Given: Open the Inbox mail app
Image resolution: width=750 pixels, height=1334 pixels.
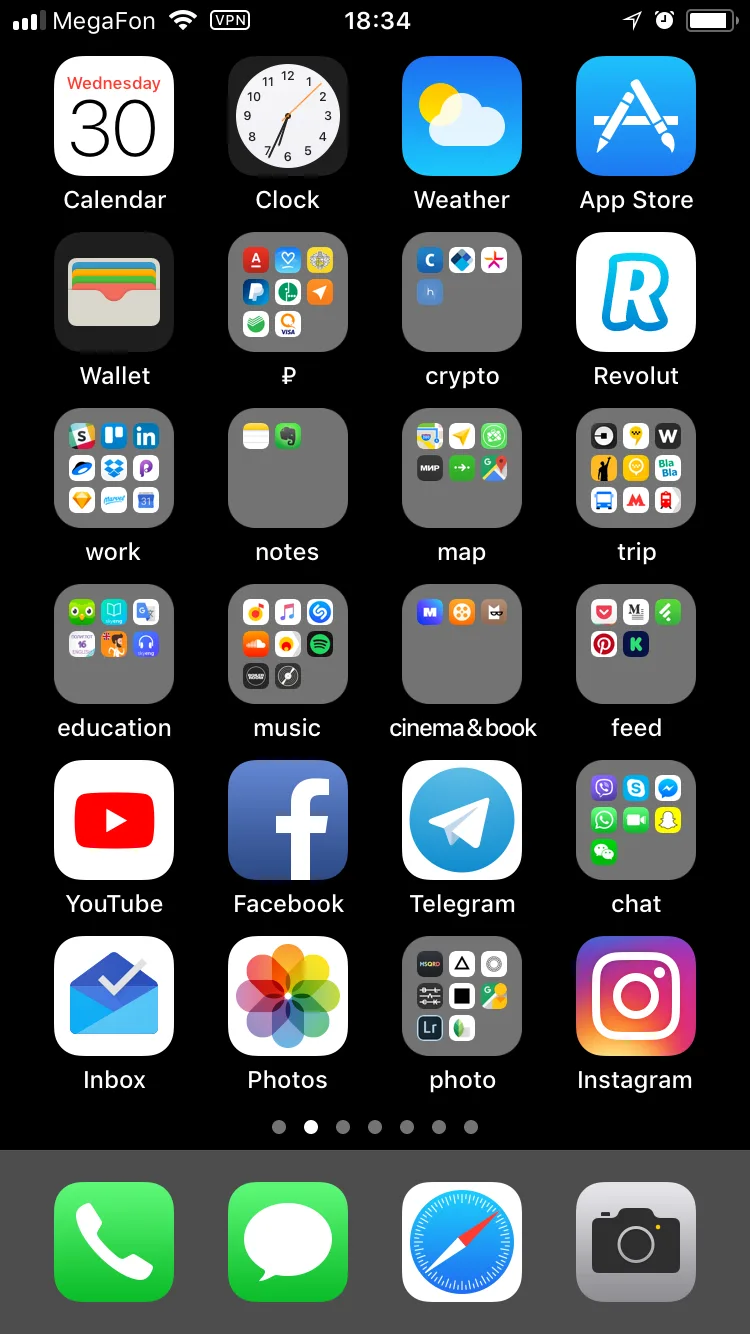Looking at the screenshot, I should coord(114,996).
